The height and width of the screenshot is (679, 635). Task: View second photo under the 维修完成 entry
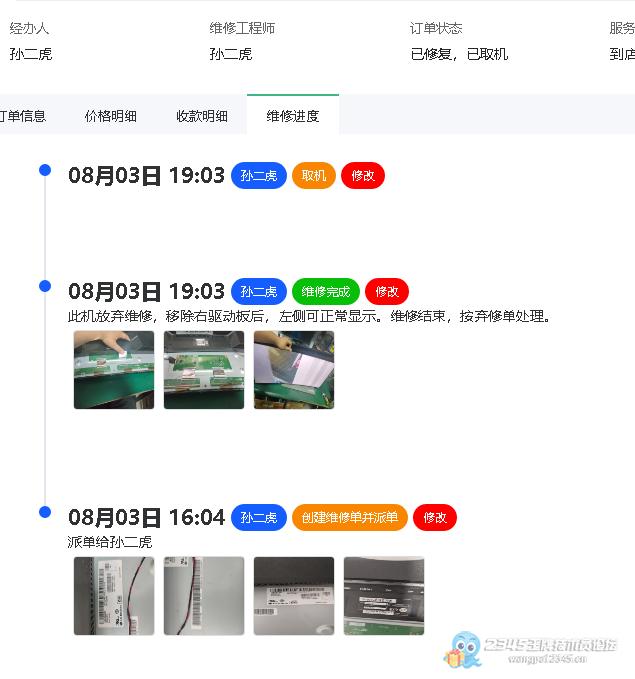tap(204, 370)
